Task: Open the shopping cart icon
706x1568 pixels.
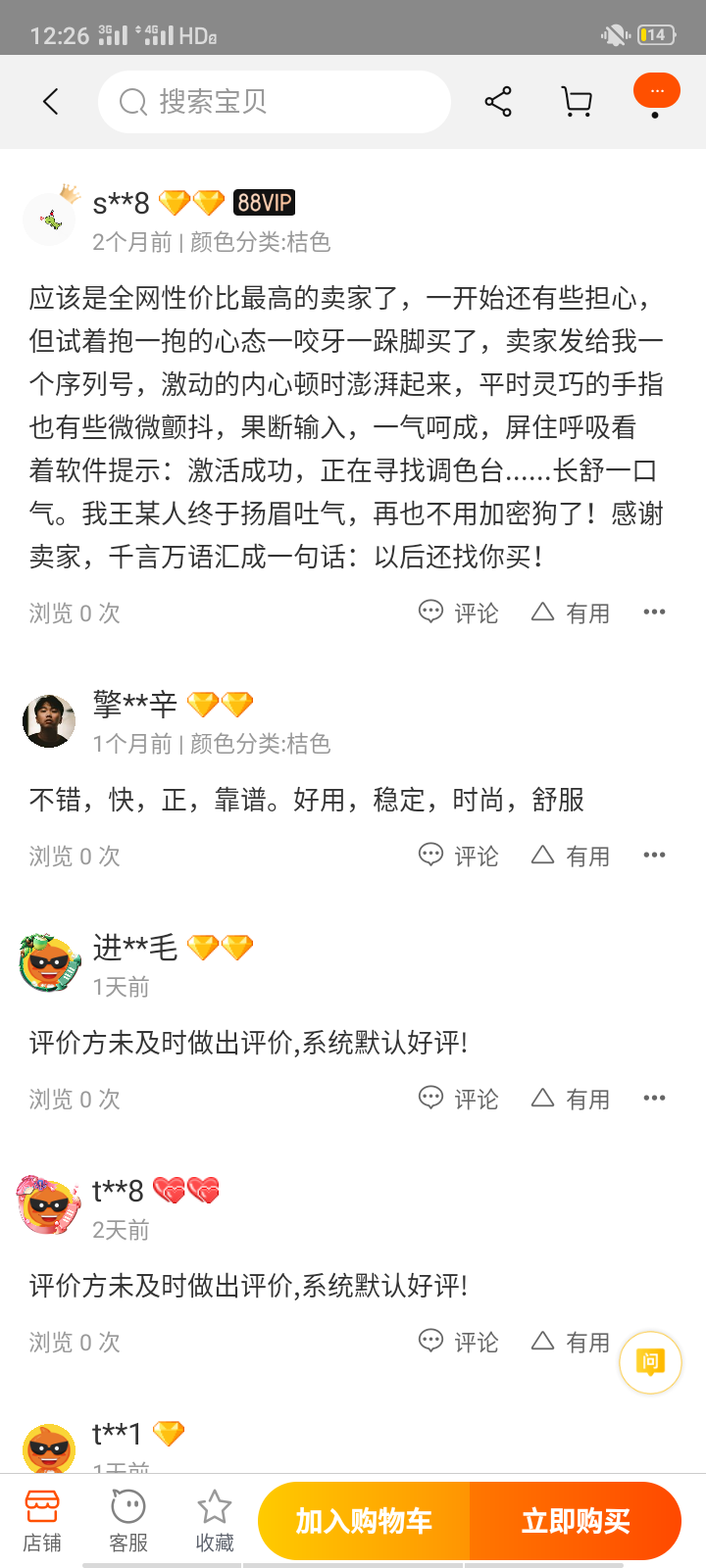Action: 577,101
